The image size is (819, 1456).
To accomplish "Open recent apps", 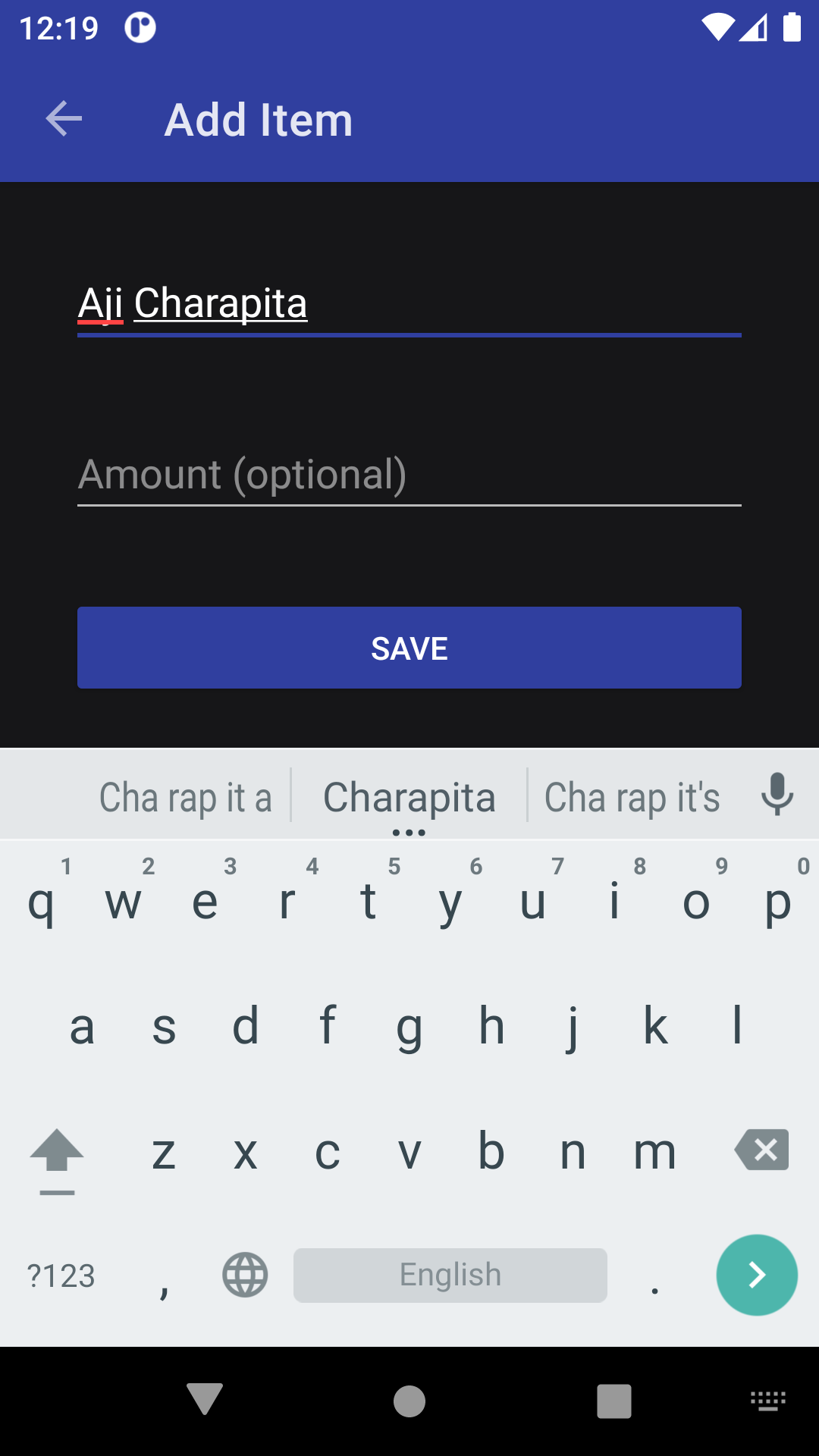I will [x=614, y=1401].
